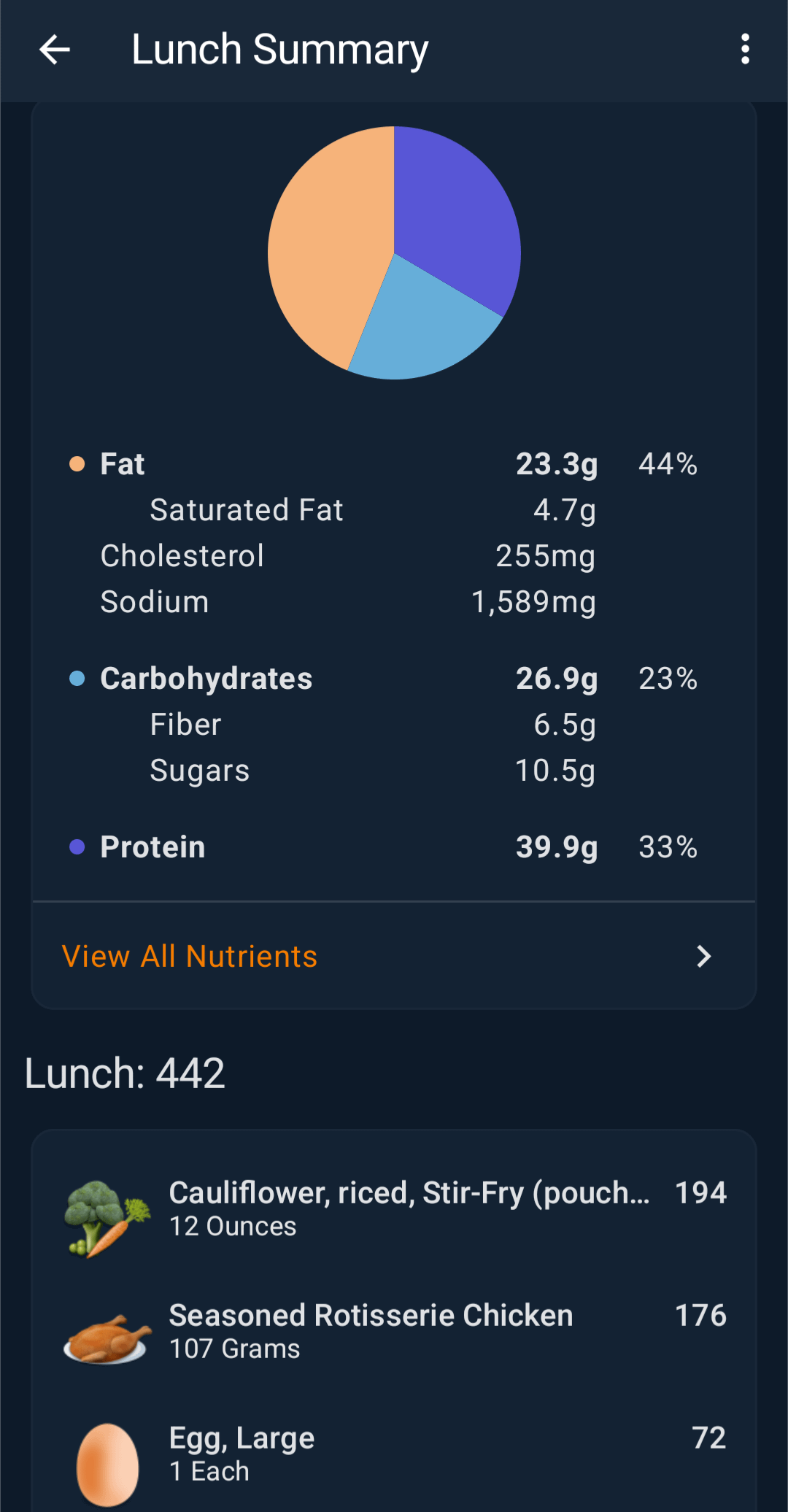
Task: Go back from Lunch Summary
Action: (x=55, y=50)
